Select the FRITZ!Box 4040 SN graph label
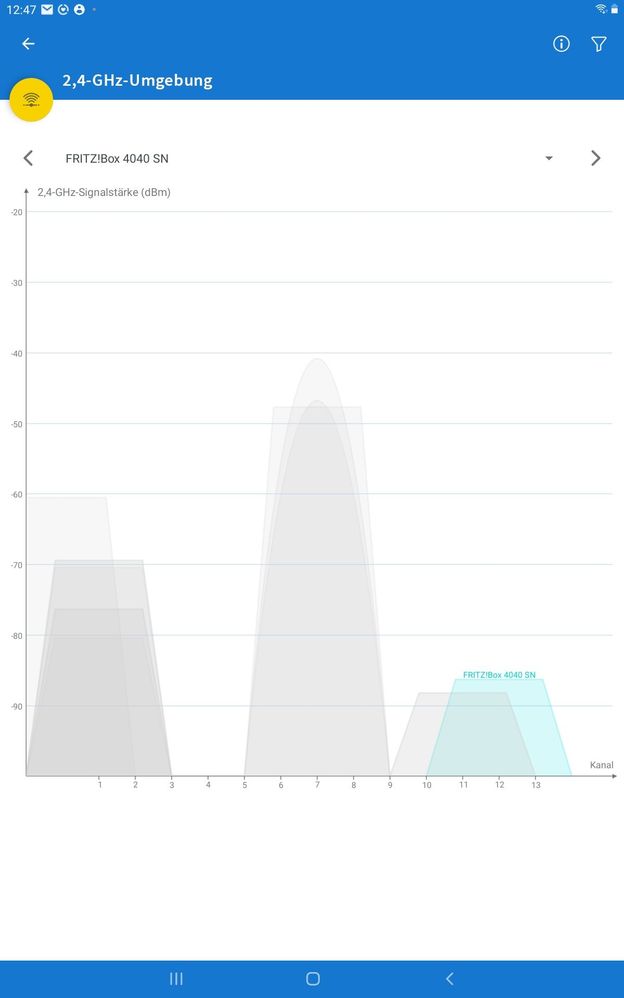The width and height of the screenshot is (624, 998). tap(499, 675)
